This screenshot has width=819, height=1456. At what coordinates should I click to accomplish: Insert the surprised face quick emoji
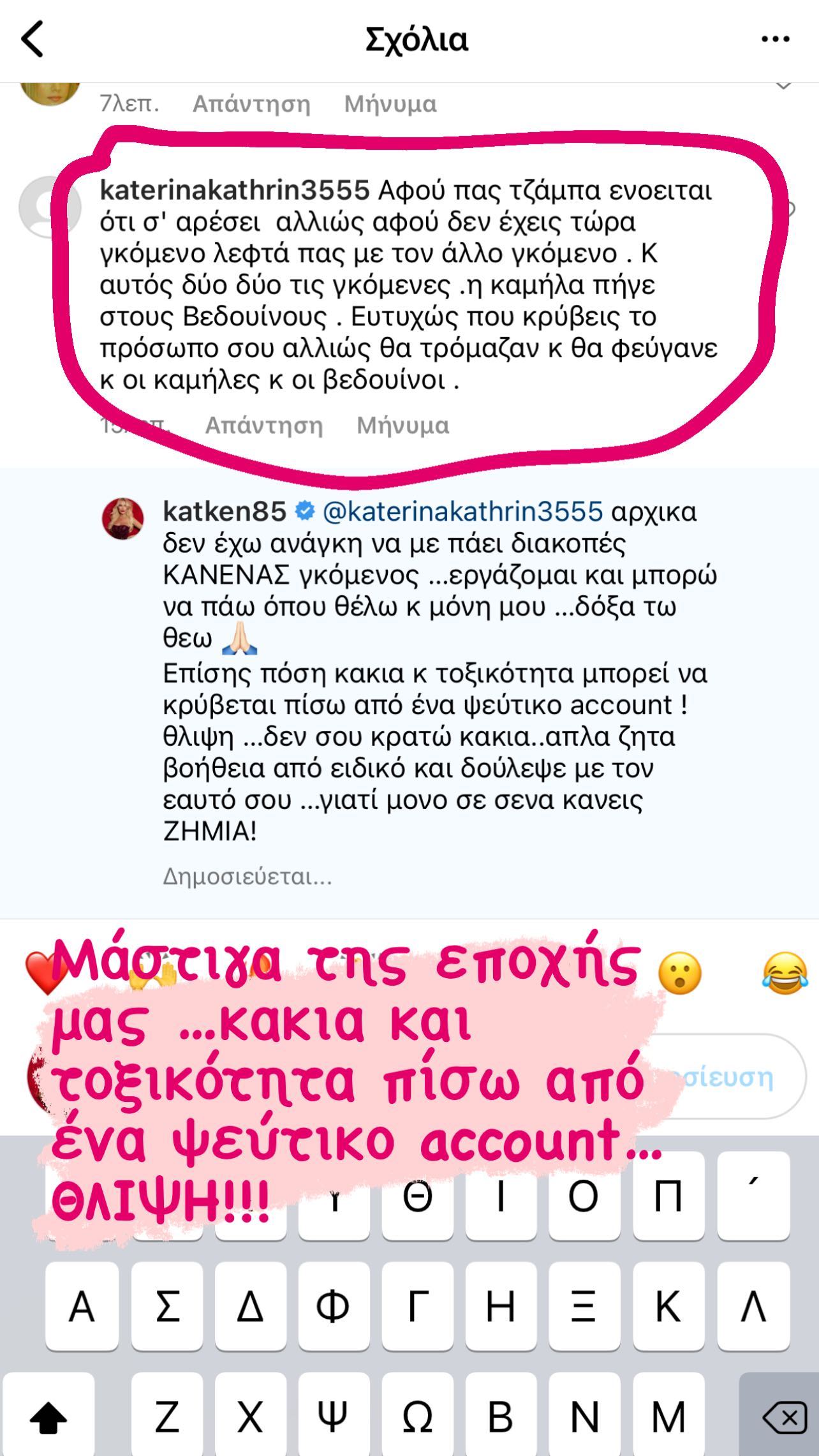(x=680, y=974)
